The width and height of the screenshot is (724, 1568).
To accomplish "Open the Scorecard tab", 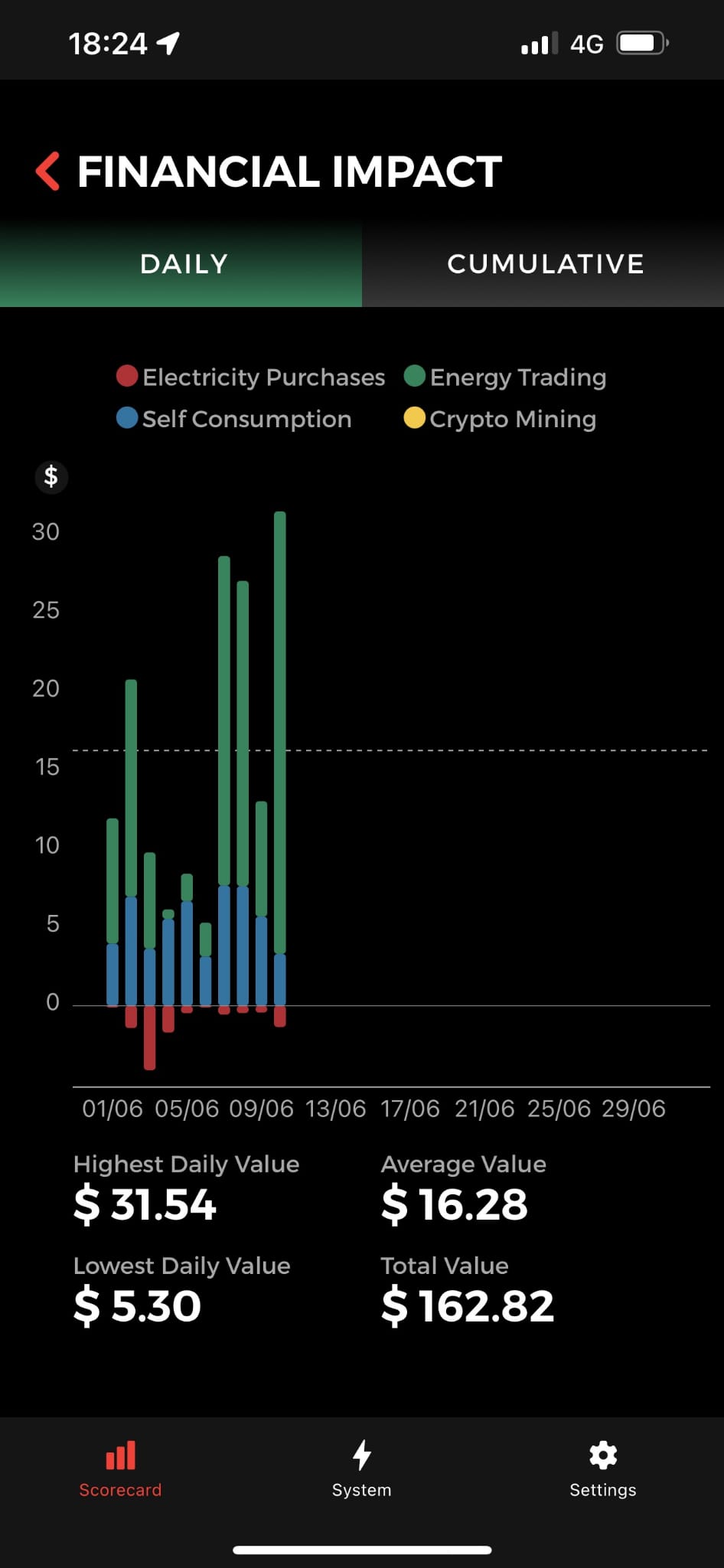I will (x=120, y=1468).
